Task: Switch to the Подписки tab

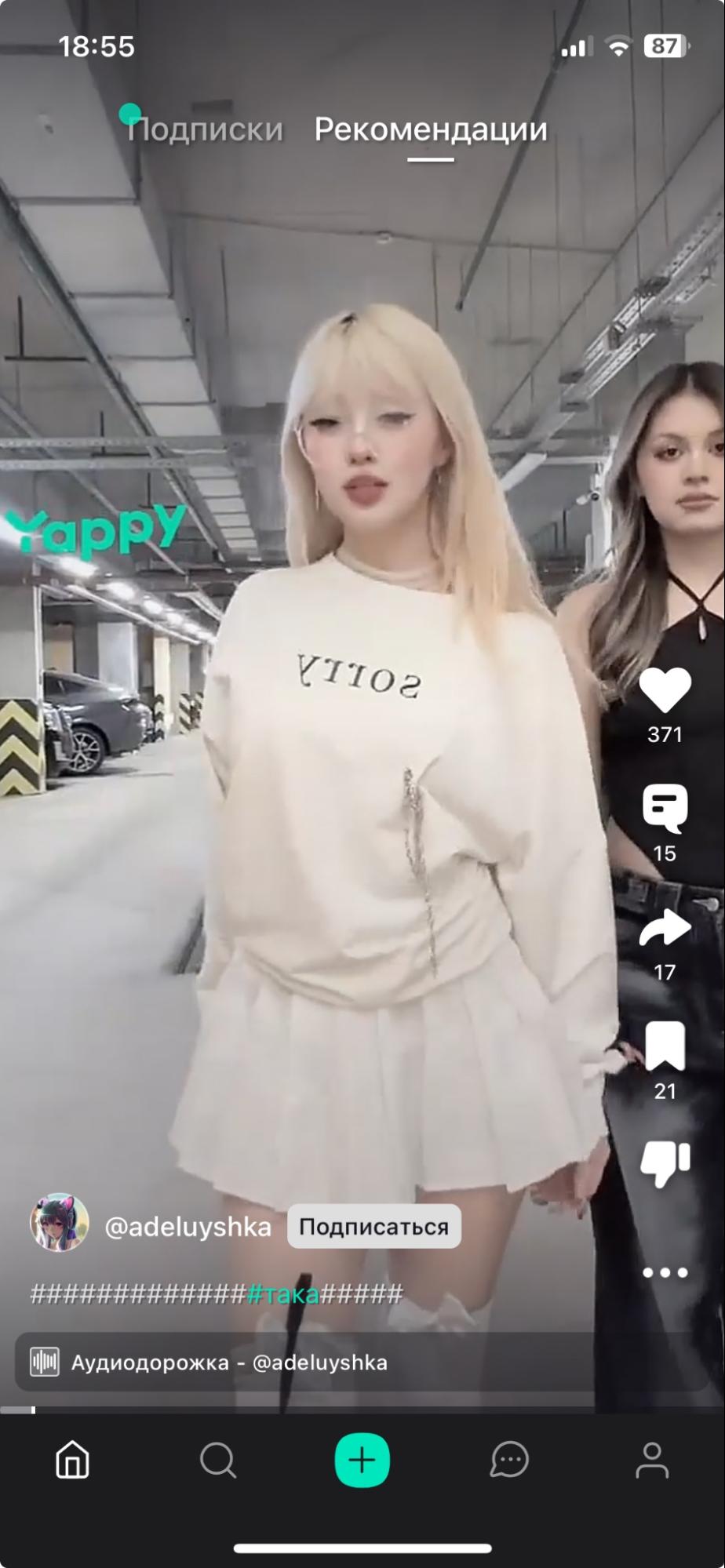Action: (205, 129)
